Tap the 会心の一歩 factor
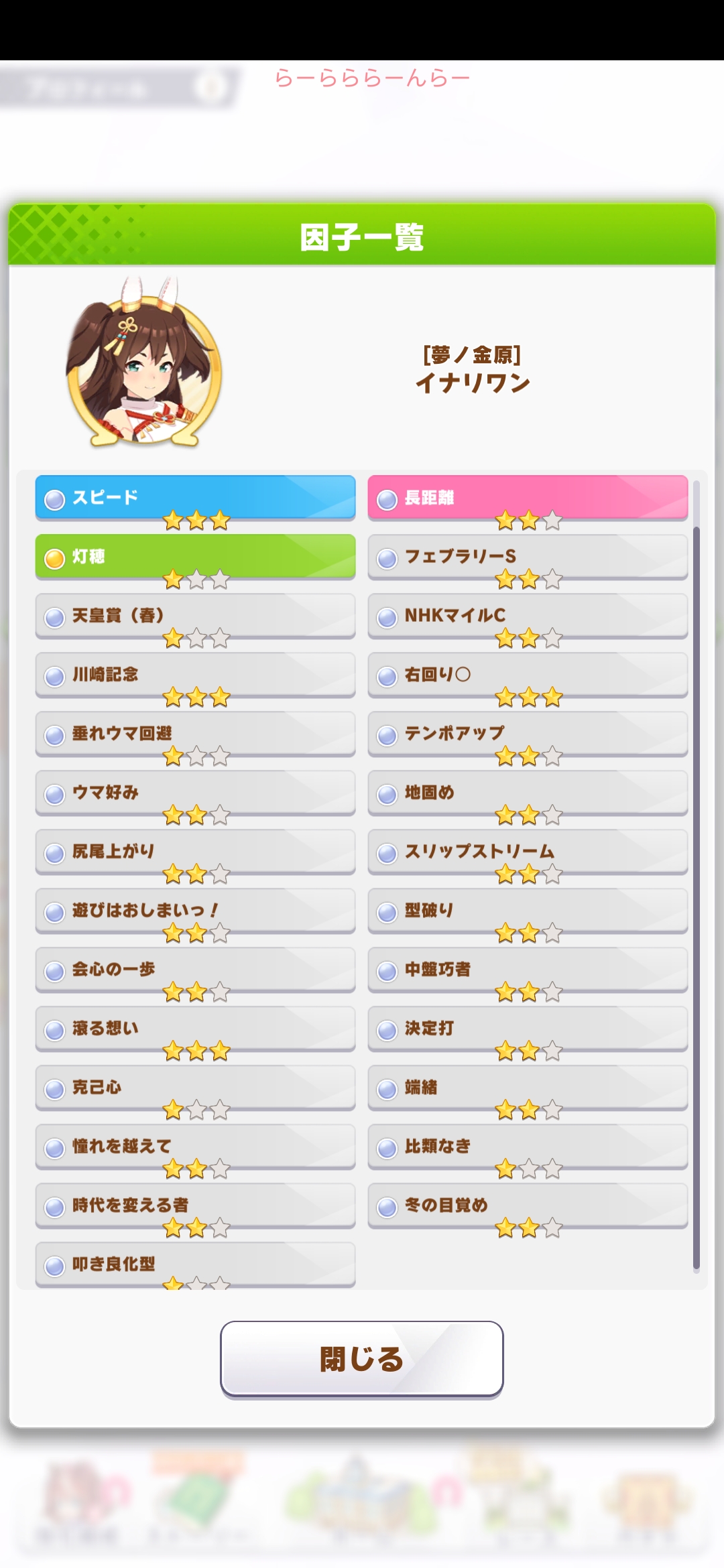Viewport: 724px width, 1568px height. tap(195, 970)
